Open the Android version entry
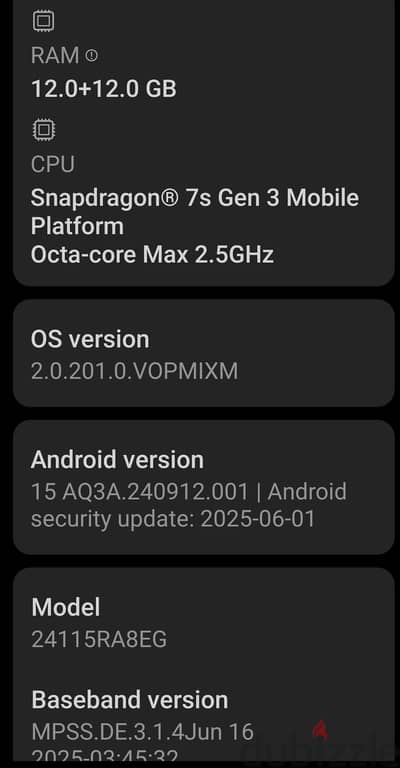The height and width of the screenshot is (768, 400). click(204, 487)
